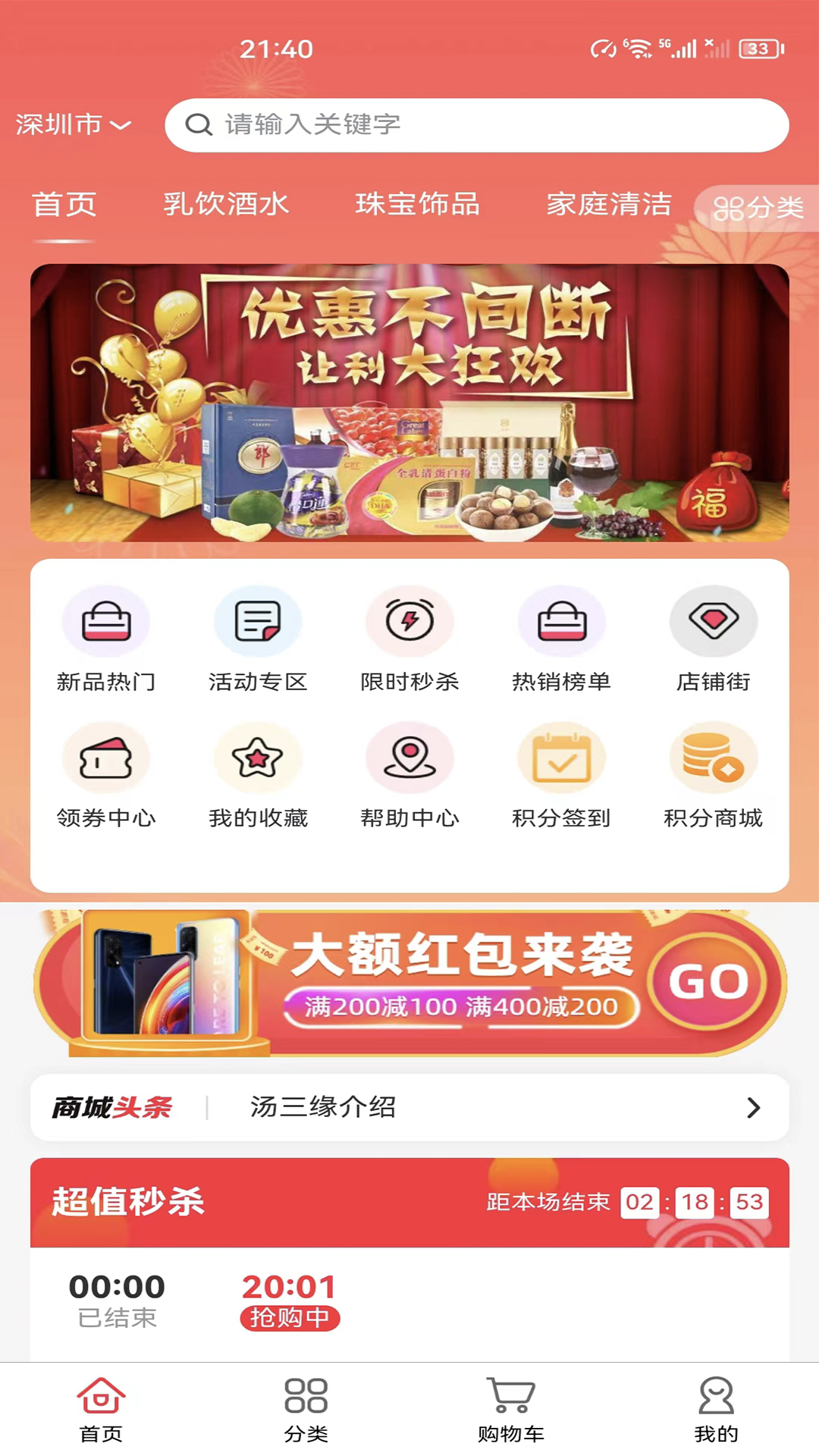The height and width of the screenshot is (1456, 819).
Task: Select the 新品热门 icon
Action: click(106, 641)
